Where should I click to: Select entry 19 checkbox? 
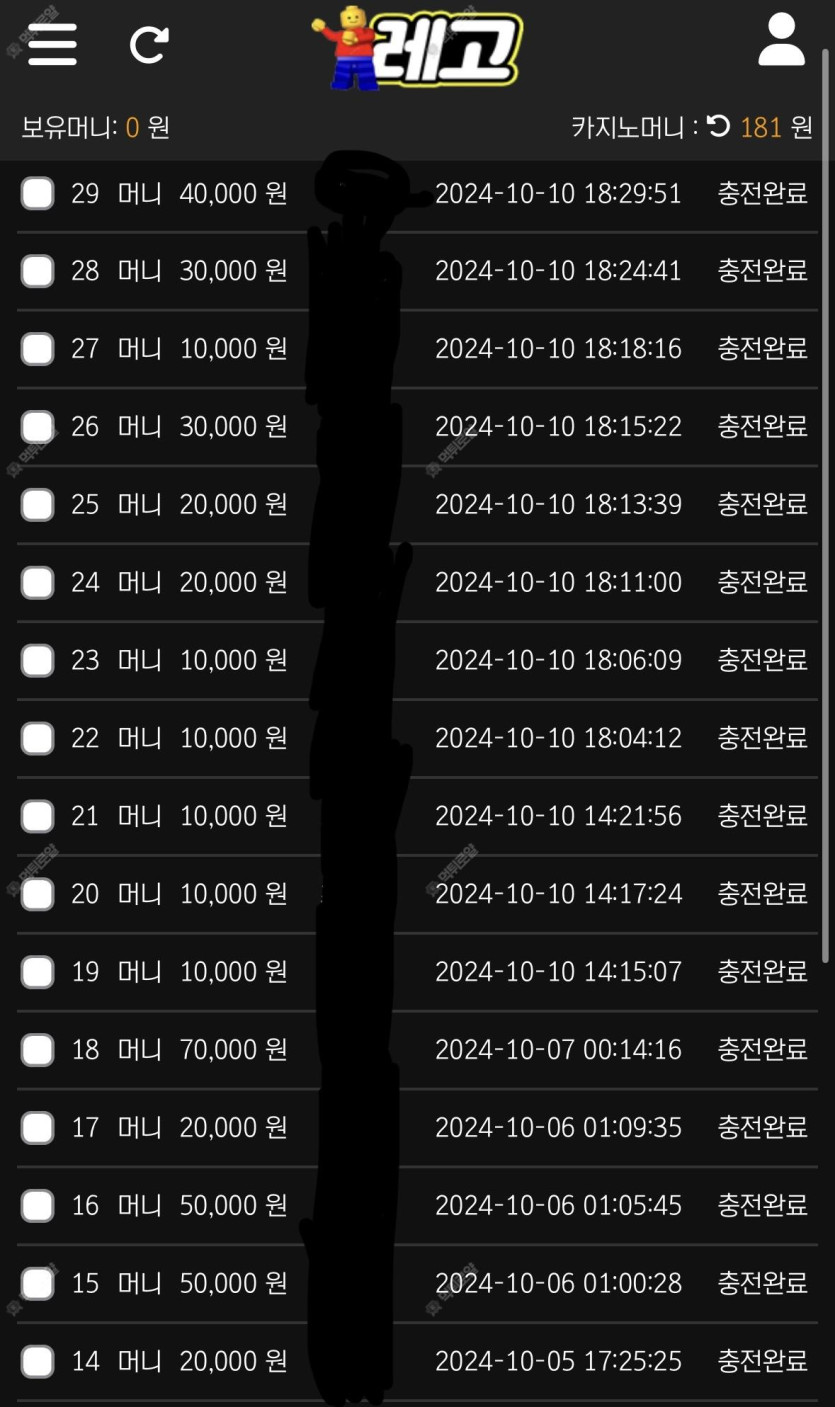click(38, 972)
